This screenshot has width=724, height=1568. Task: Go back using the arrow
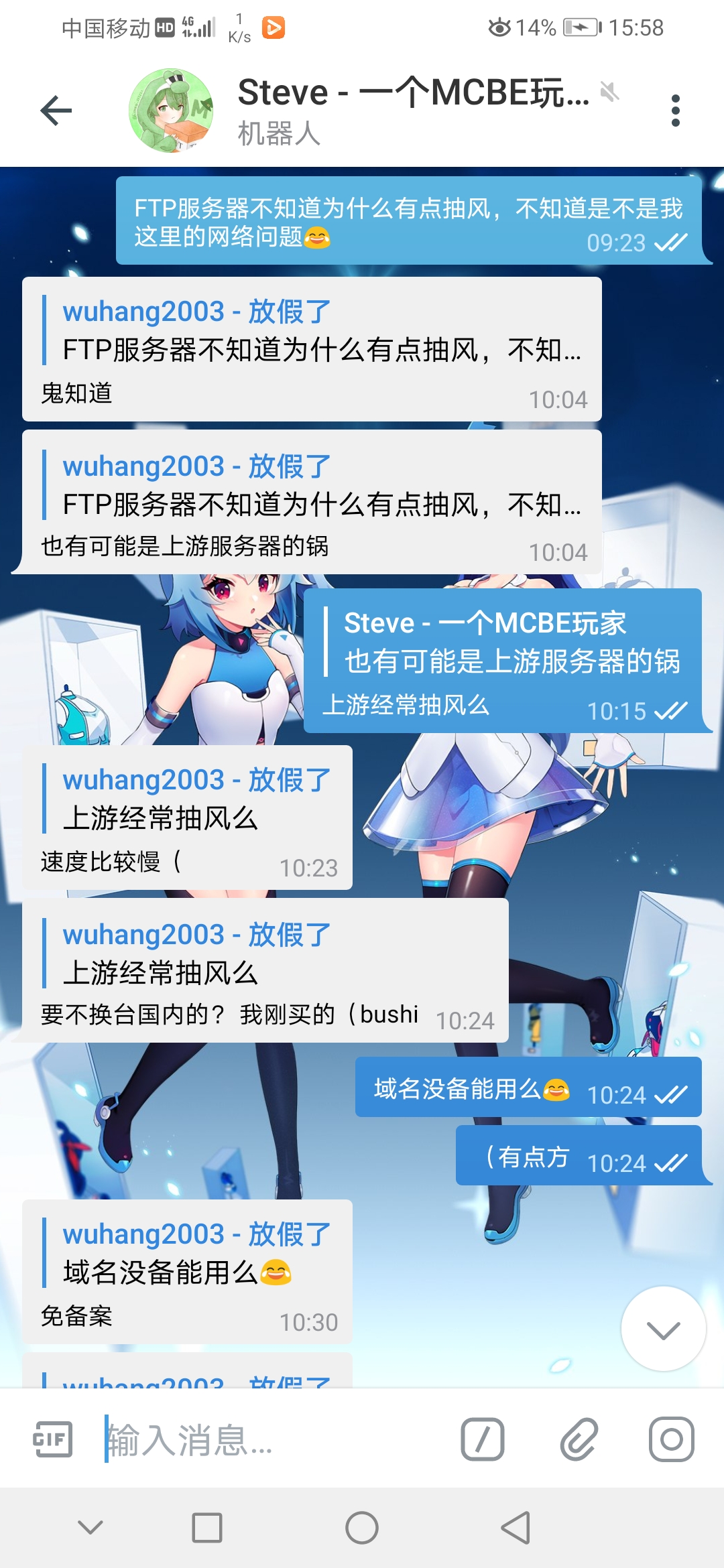pyautogui.click(x=56, y=111)
